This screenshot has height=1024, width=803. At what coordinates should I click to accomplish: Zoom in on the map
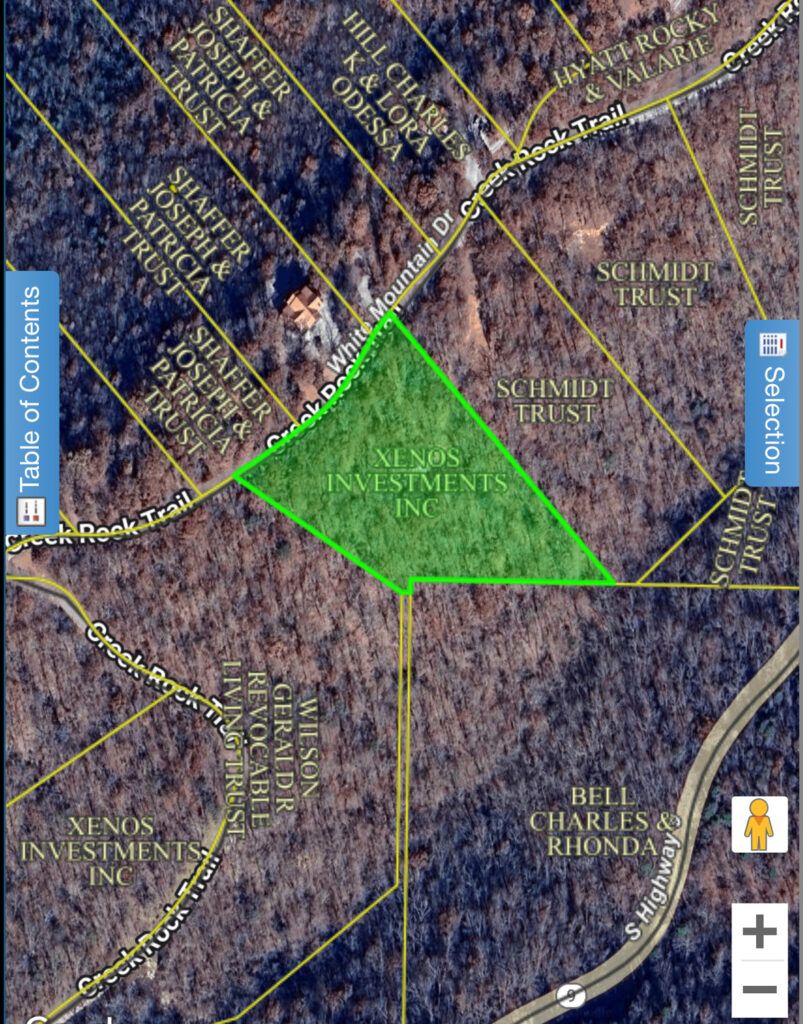(759, 933)
